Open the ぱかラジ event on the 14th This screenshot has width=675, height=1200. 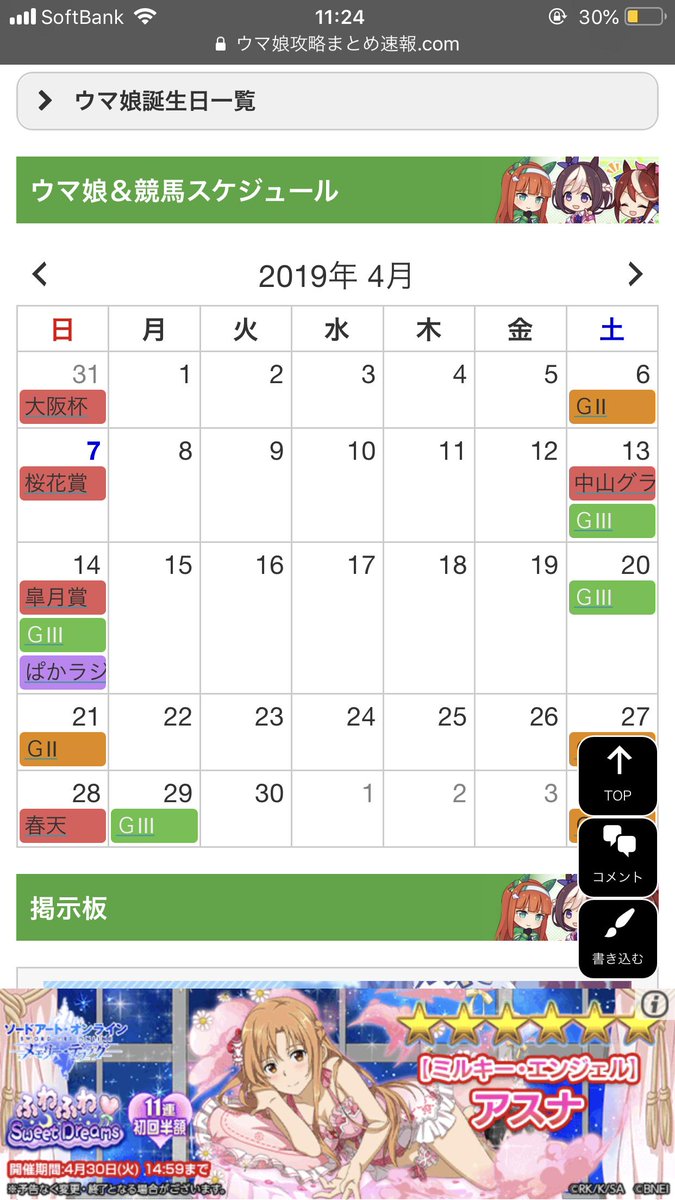click(x=62, y=672)
